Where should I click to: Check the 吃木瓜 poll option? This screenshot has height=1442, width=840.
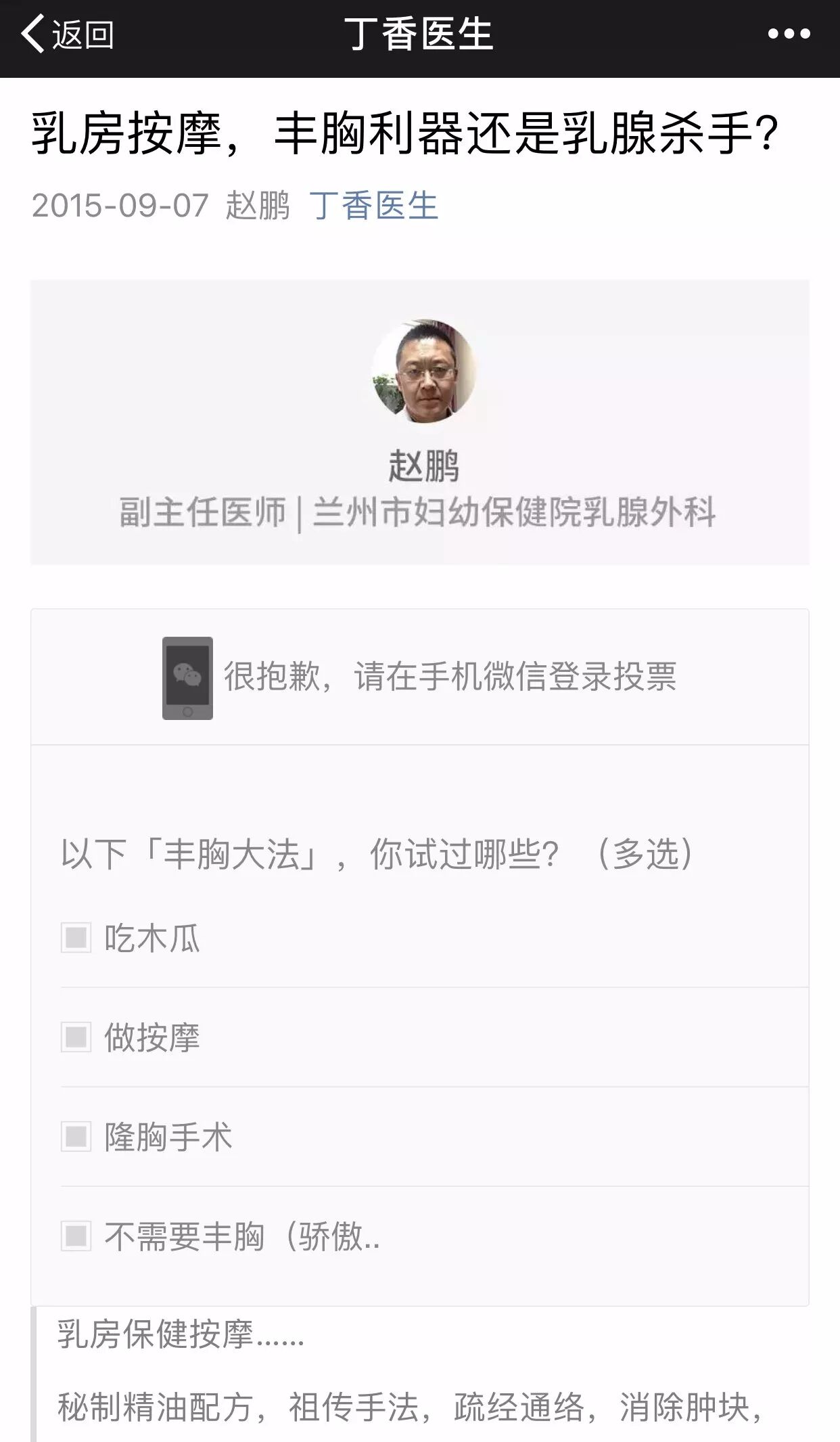pos(76,938)
